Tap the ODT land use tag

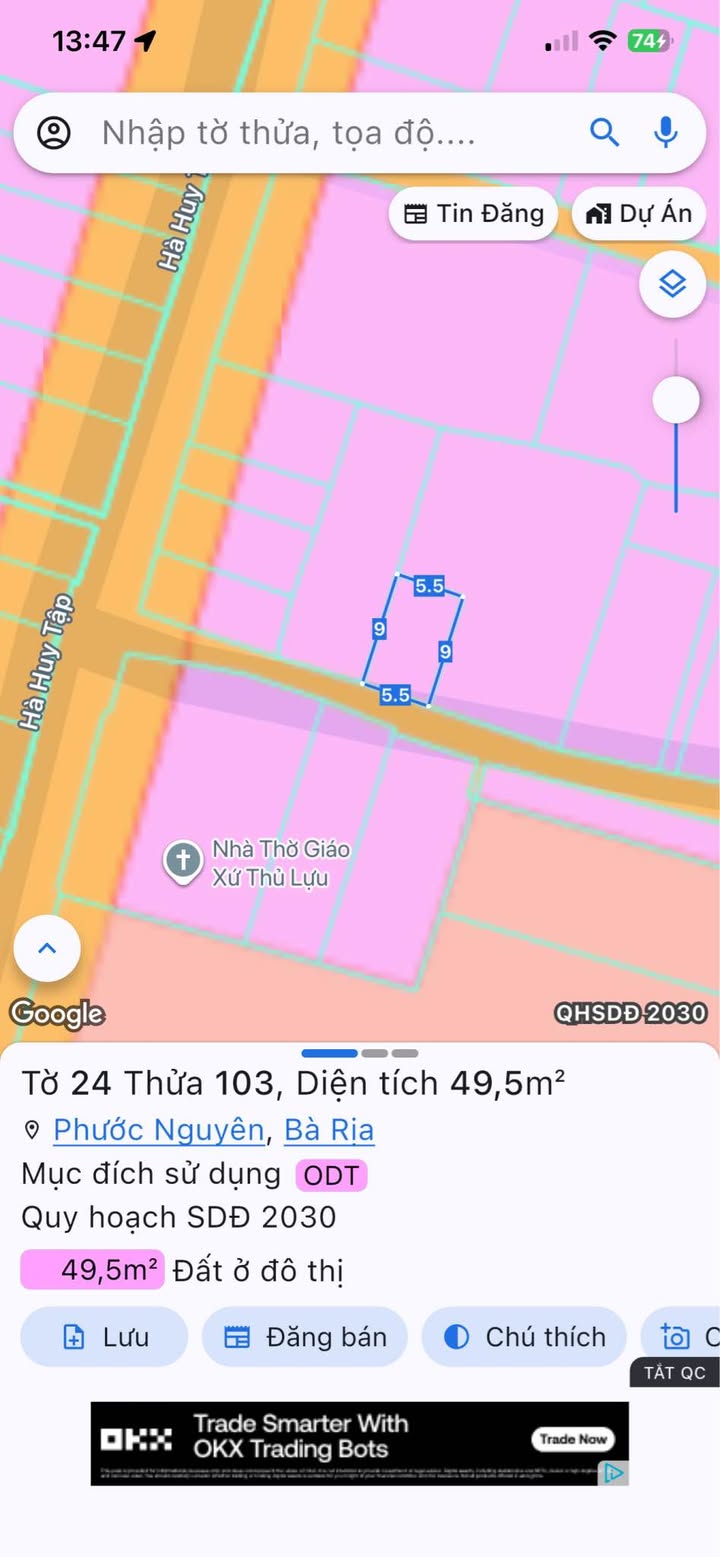(331, 1175)
